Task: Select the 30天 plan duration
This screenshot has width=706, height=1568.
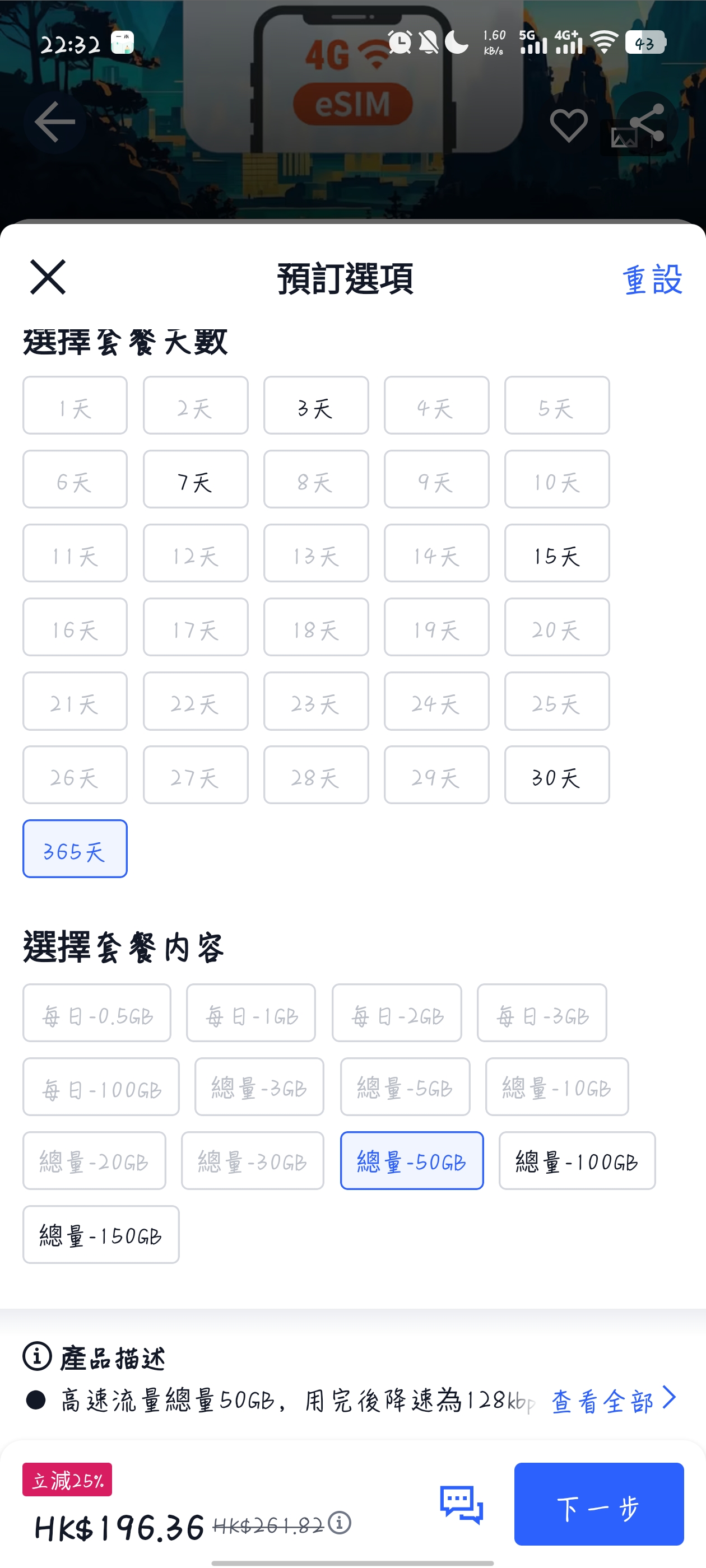Action: 556,776
